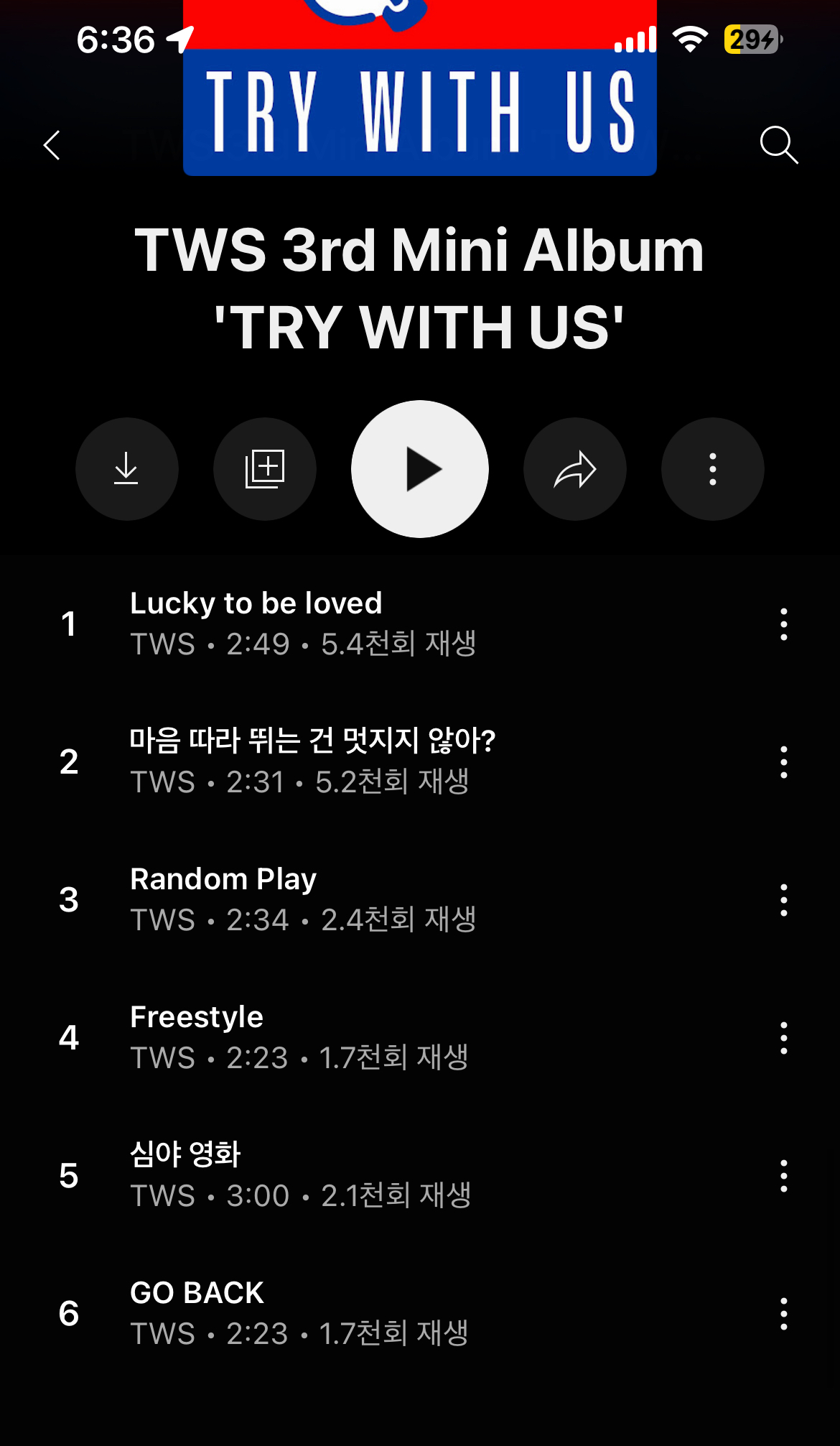Viewport: 840px width, 1446px height.
Task: Open more options for 심야 영화
Action: [784, 1176]
